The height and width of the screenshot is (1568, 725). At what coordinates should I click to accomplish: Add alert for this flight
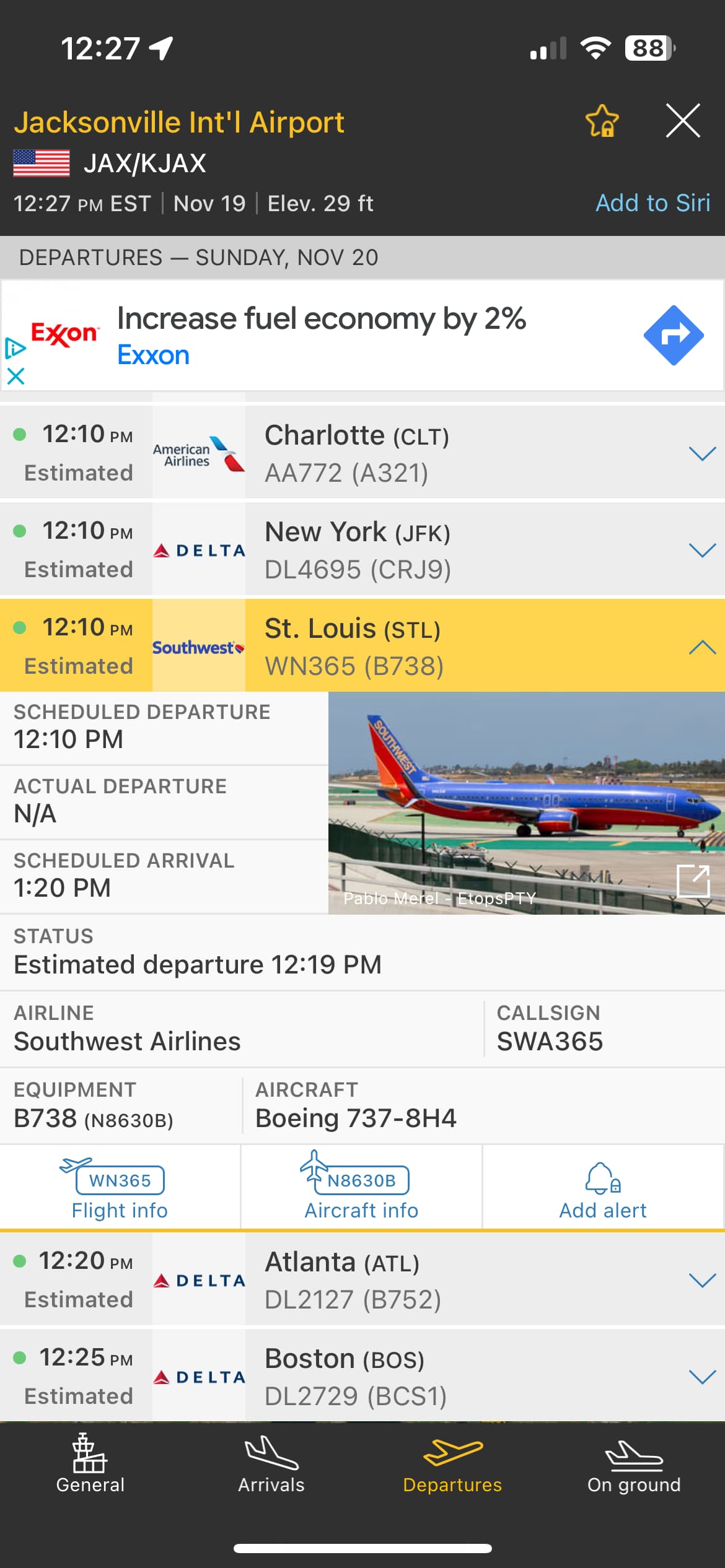click(603, 1188)
